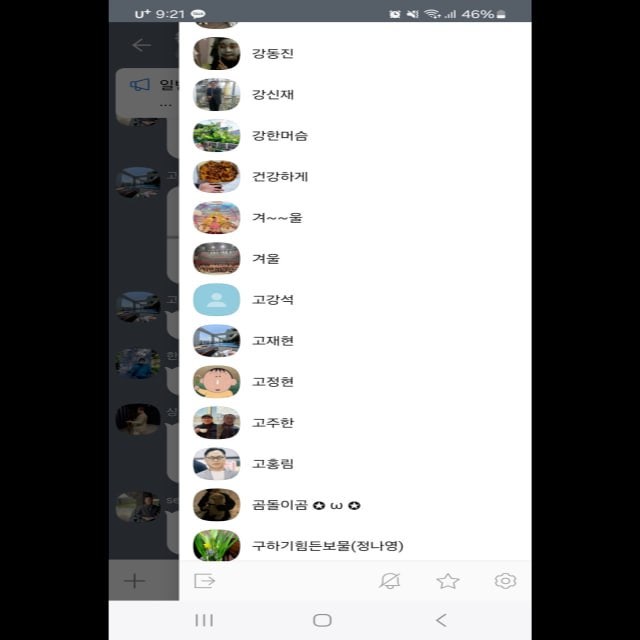The width and height of the screenshot is (640, 640).
Task: Open member 고재현's profile
Action: [272, 341]
